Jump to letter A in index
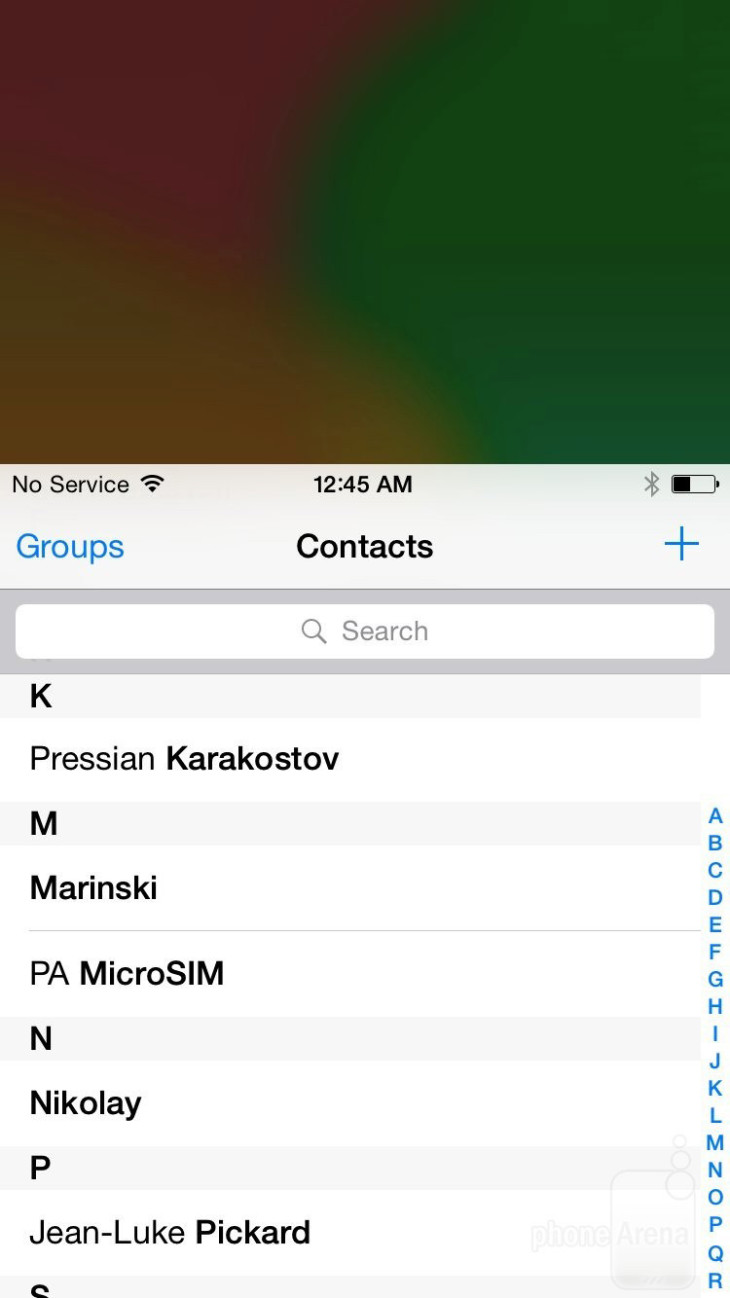 pyautogui.click(x=715, y=816)
